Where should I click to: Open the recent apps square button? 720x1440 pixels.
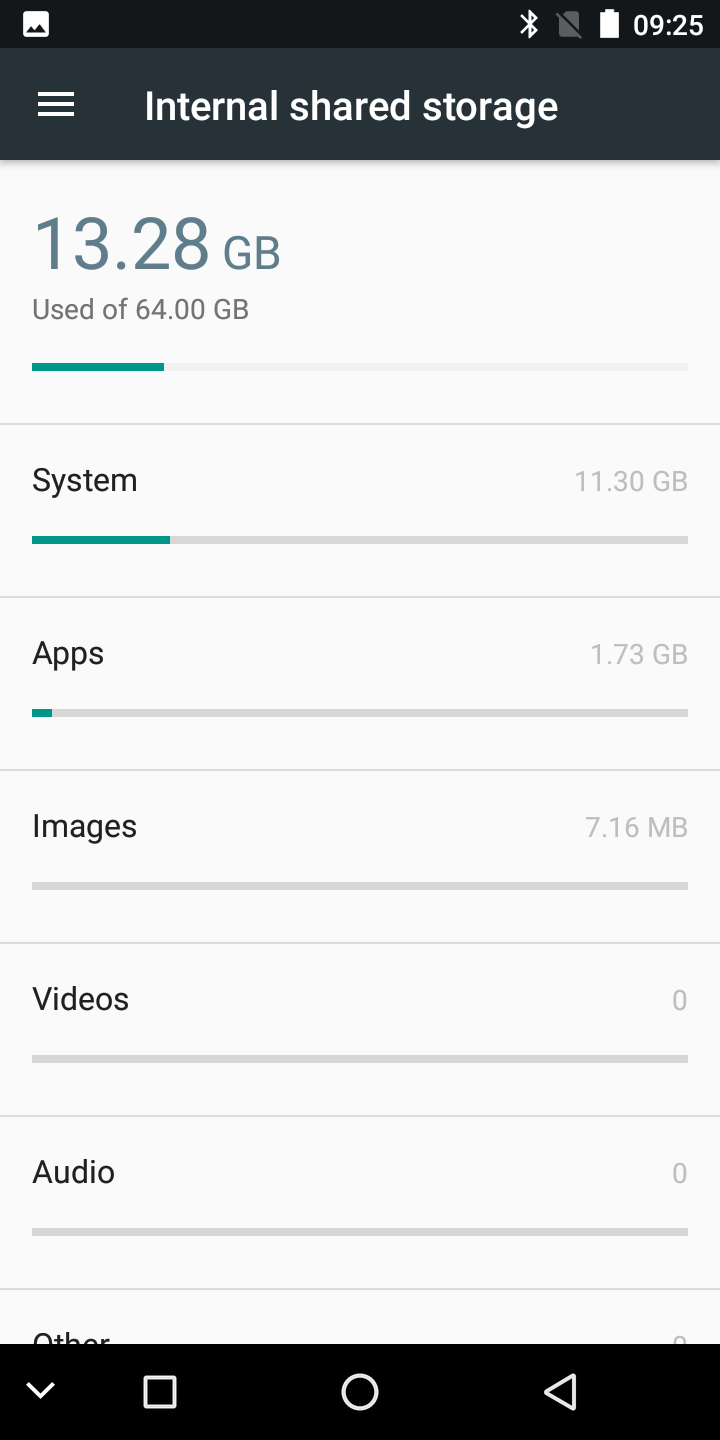160,1392
